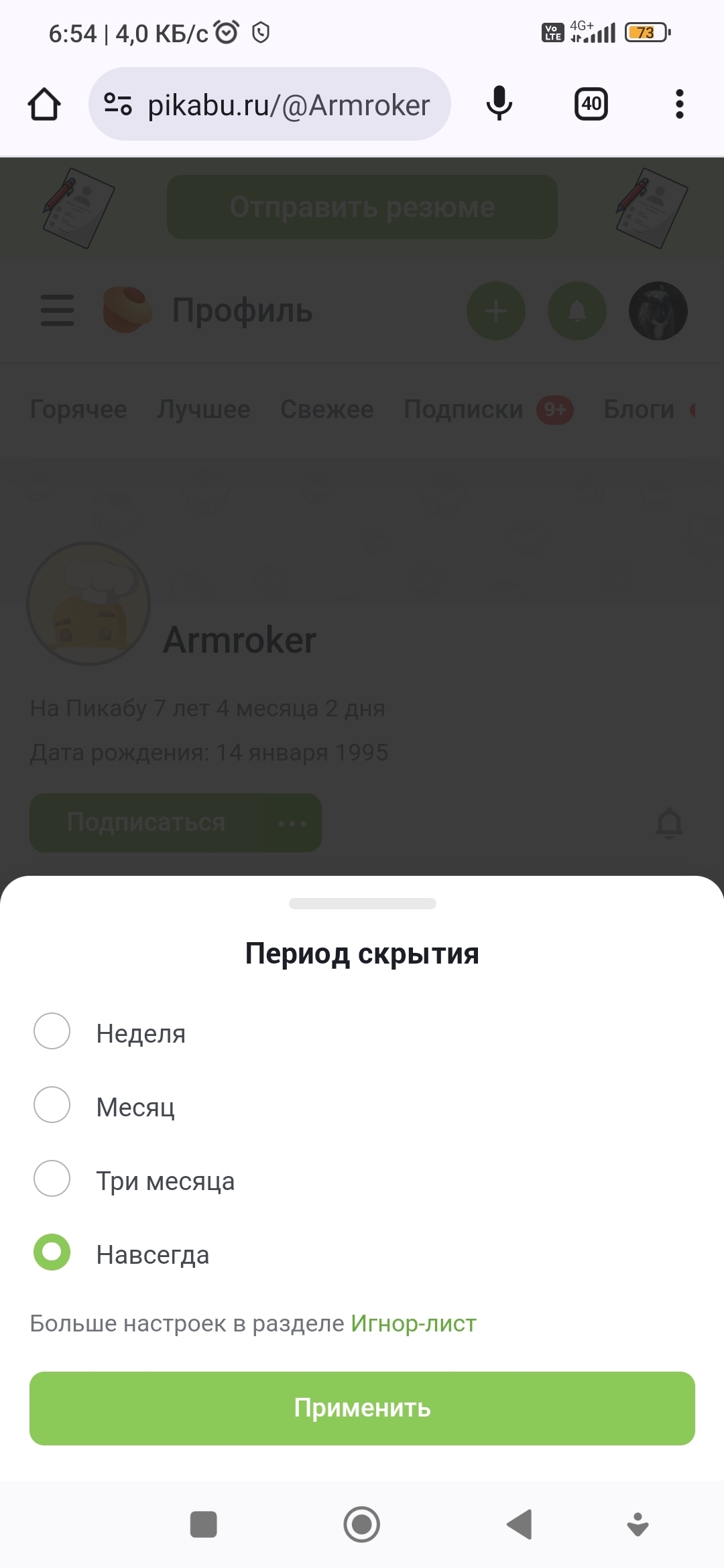Start voice search with microphone
This screenshot has height=1568, width=724.
[x=499, y=105]
